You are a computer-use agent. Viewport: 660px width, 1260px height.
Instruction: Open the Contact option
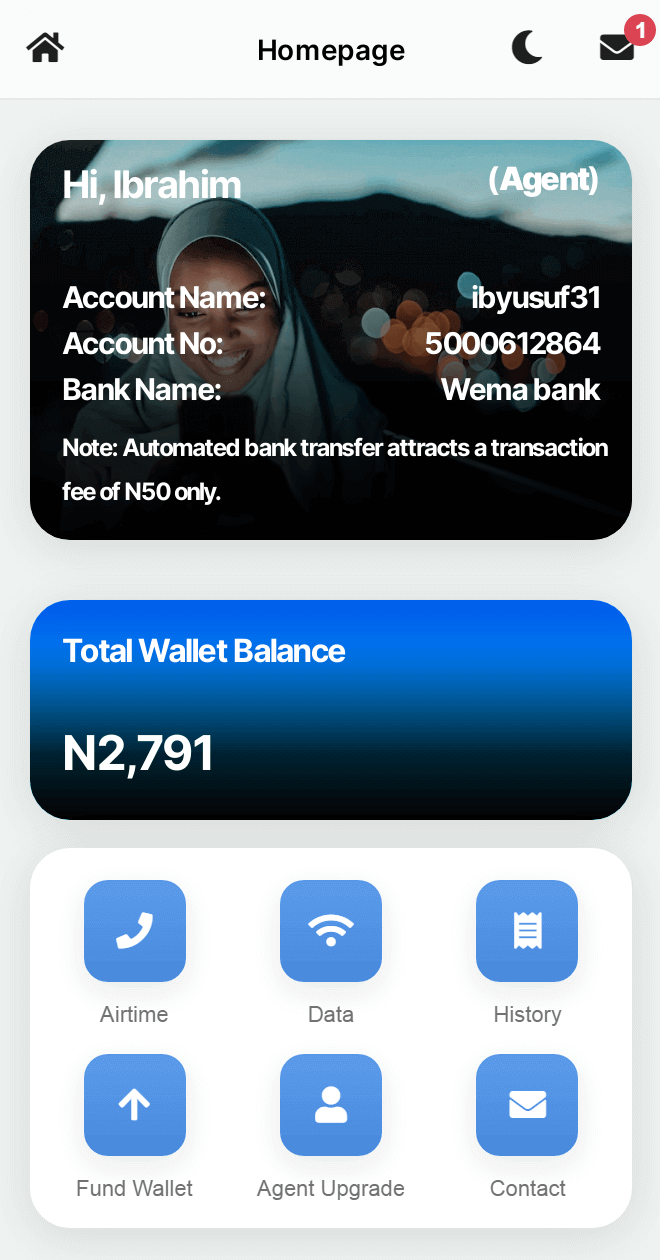click(x=527, y=1105)
